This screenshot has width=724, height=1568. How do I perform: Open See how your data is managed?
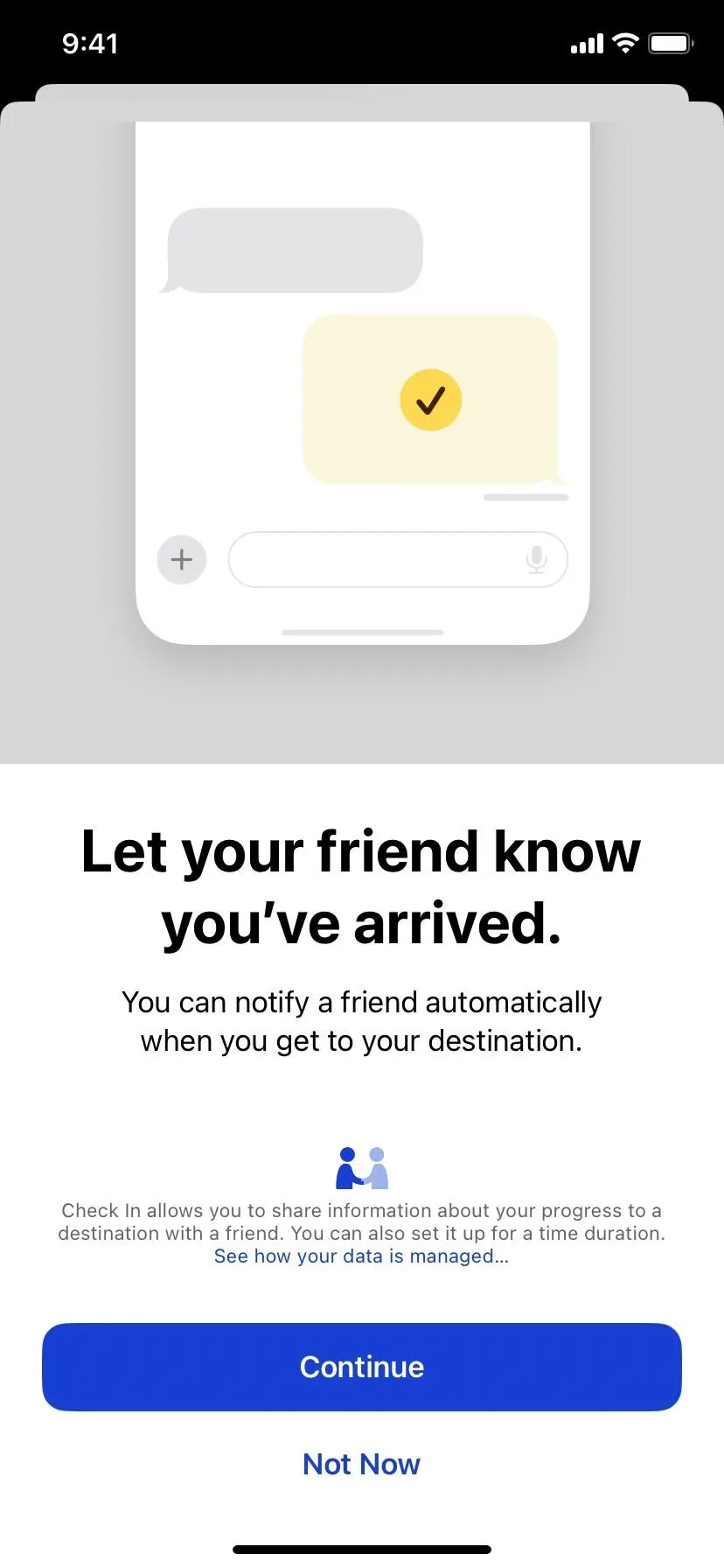pyautogui.click(x=361, y=1256)
